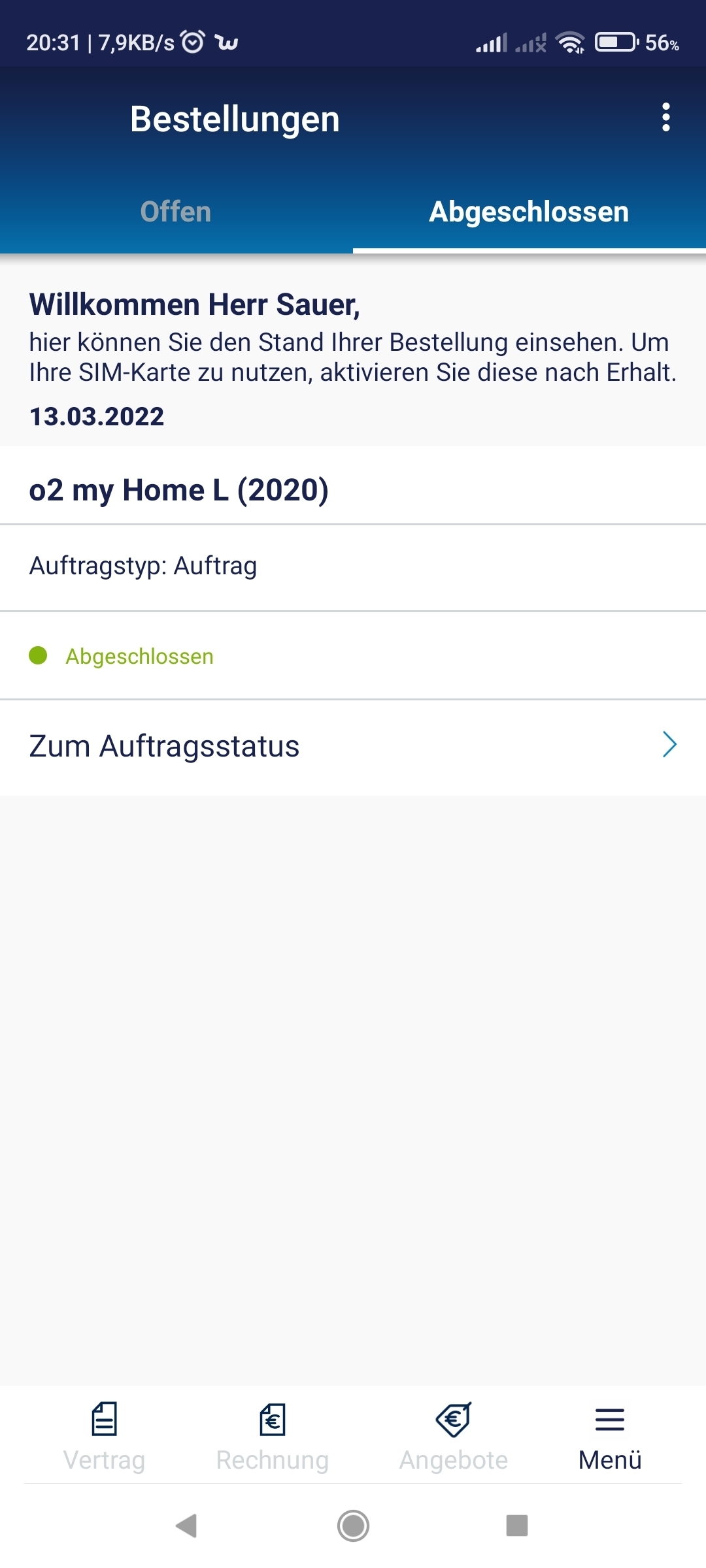View Angebote in bottom navigation
Viewport: 706px width, 1568px height.
click(x=454, y=1436)
